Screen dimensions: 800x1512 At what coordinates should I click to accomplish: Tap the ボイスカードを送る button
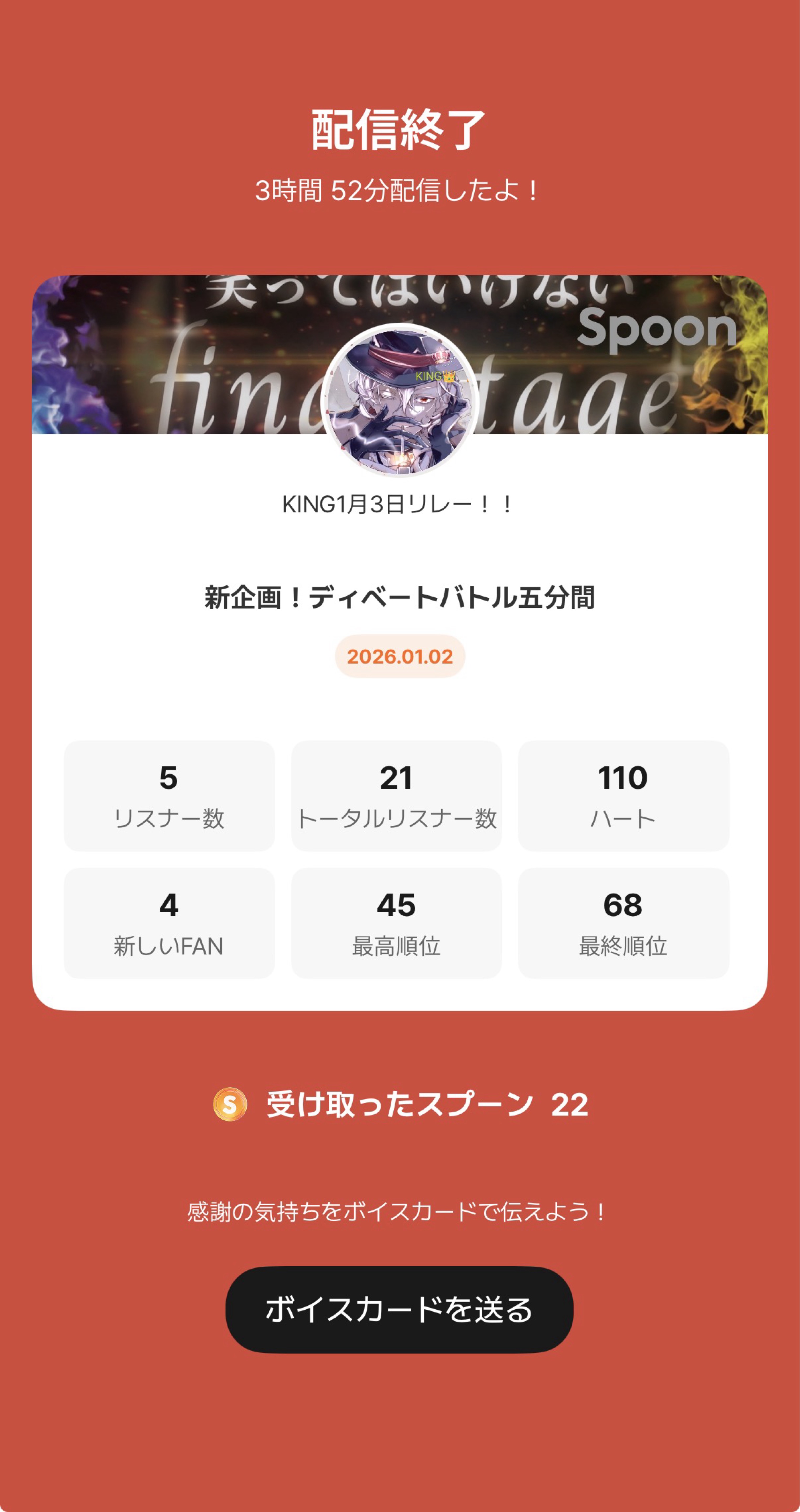point(399,1310)
